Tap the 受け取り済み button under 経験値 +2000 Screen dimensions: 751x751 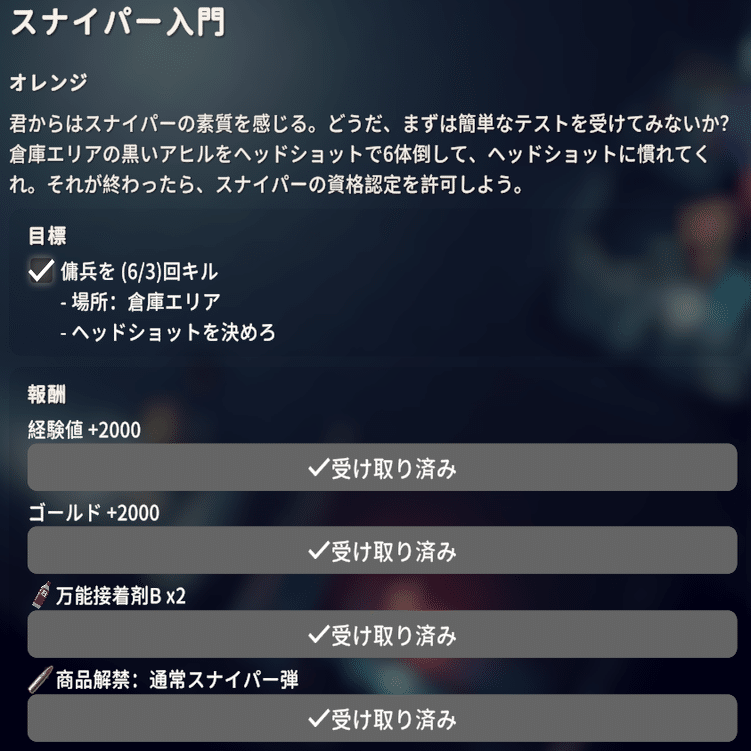click(x=382, y=467)
